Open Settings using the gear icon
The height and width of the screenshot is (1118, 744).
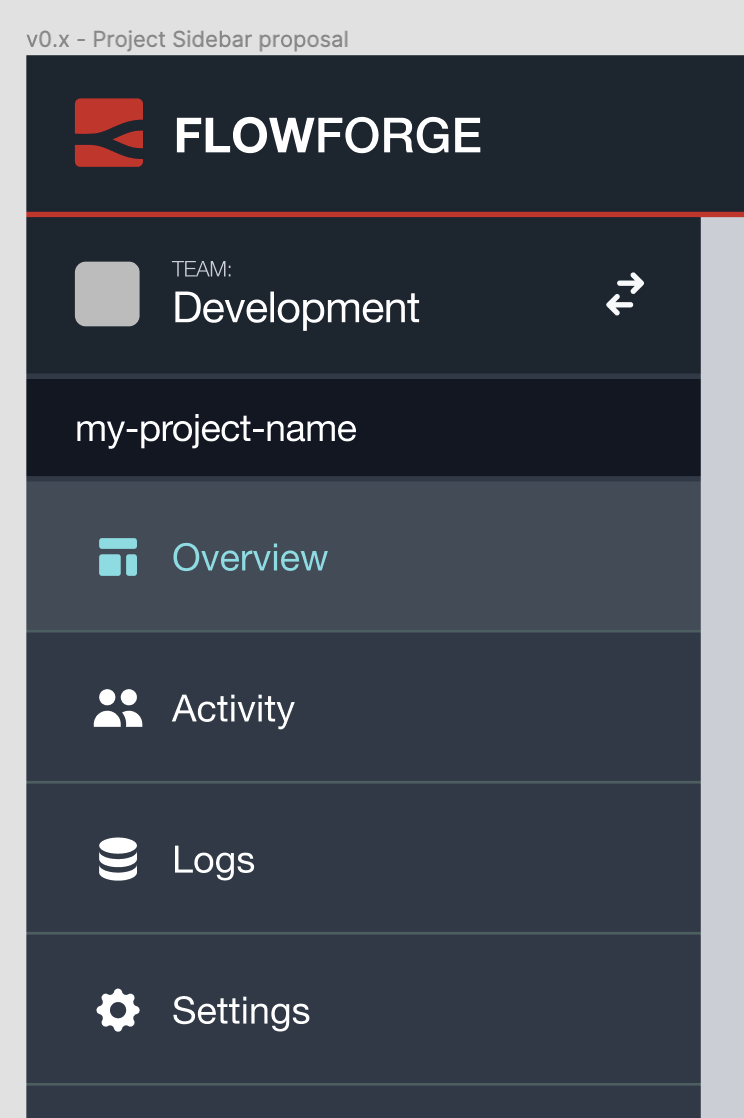click(117, 1010)
